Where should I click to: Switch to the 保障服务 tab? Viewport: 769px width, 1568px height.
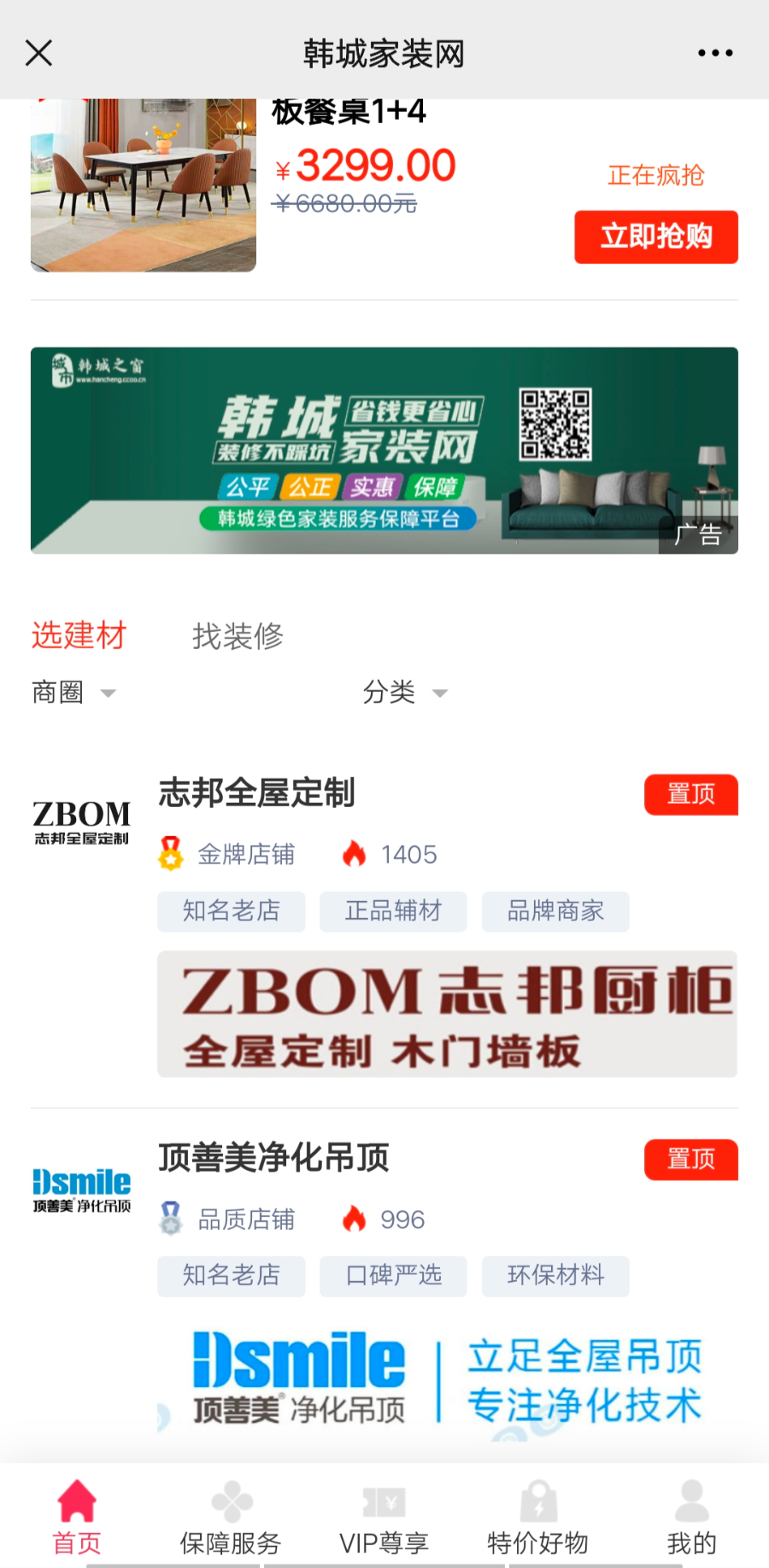point(231,1518)
